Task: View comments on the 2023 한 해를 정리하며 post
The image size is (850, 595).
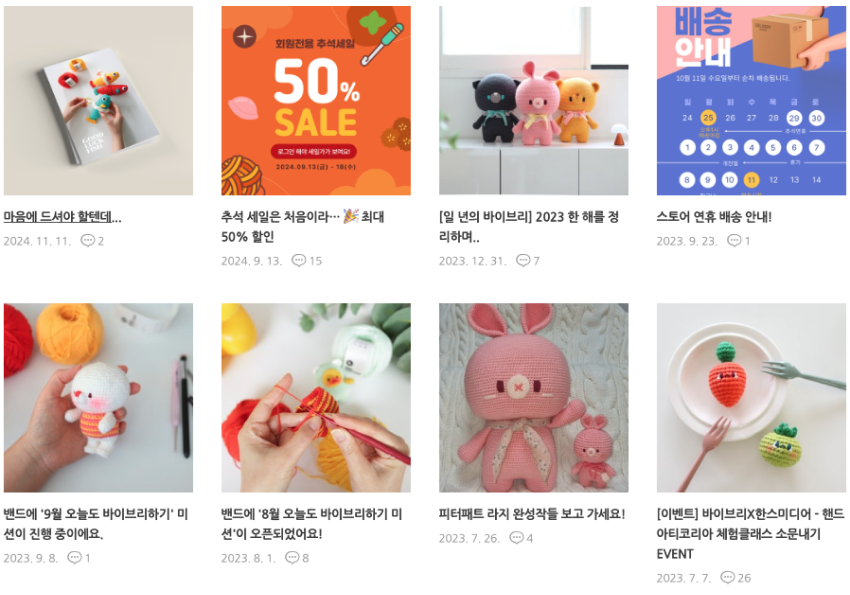Action: click(528, 261)
